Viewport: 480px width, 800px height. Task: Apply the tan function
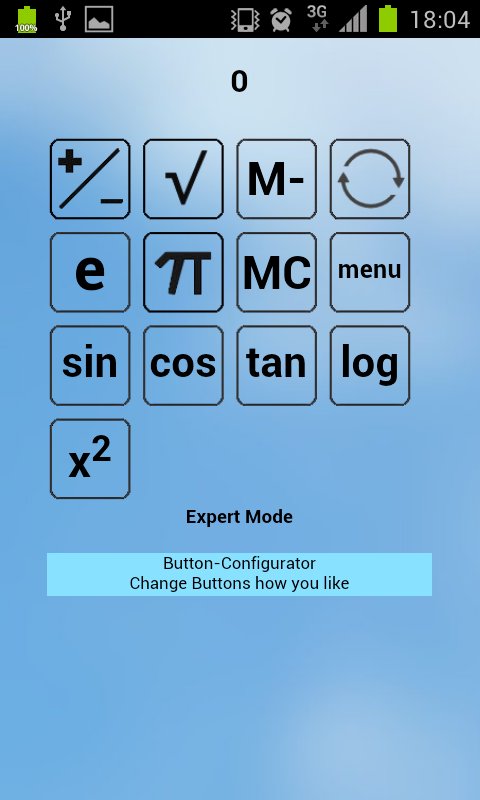276,366
